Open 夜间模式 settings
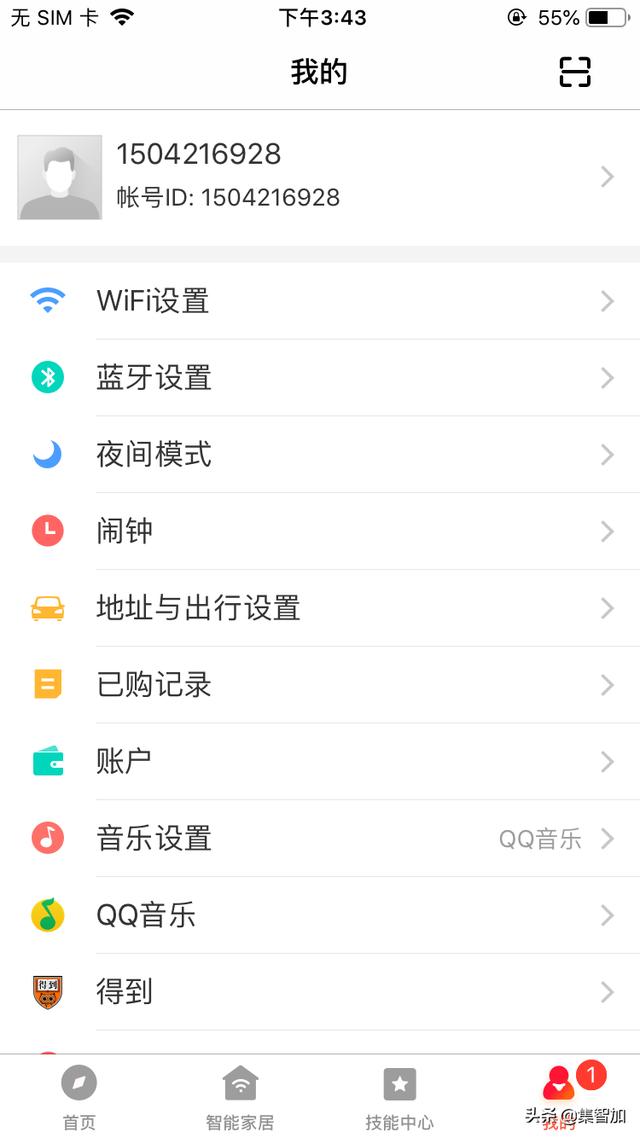 [320, 455]
